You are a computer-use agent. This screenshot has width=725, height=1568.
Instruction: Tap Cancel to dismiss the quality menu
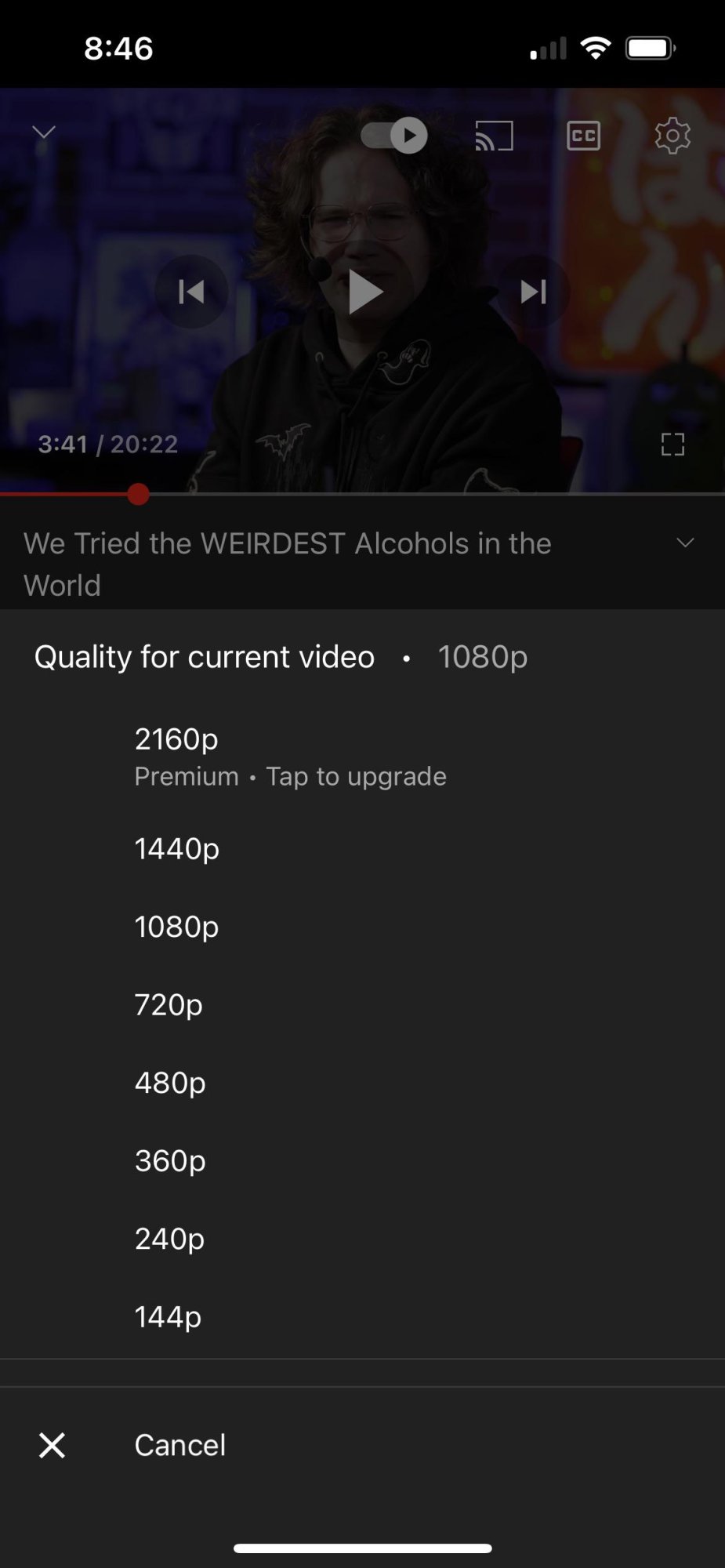(179, 1445)
